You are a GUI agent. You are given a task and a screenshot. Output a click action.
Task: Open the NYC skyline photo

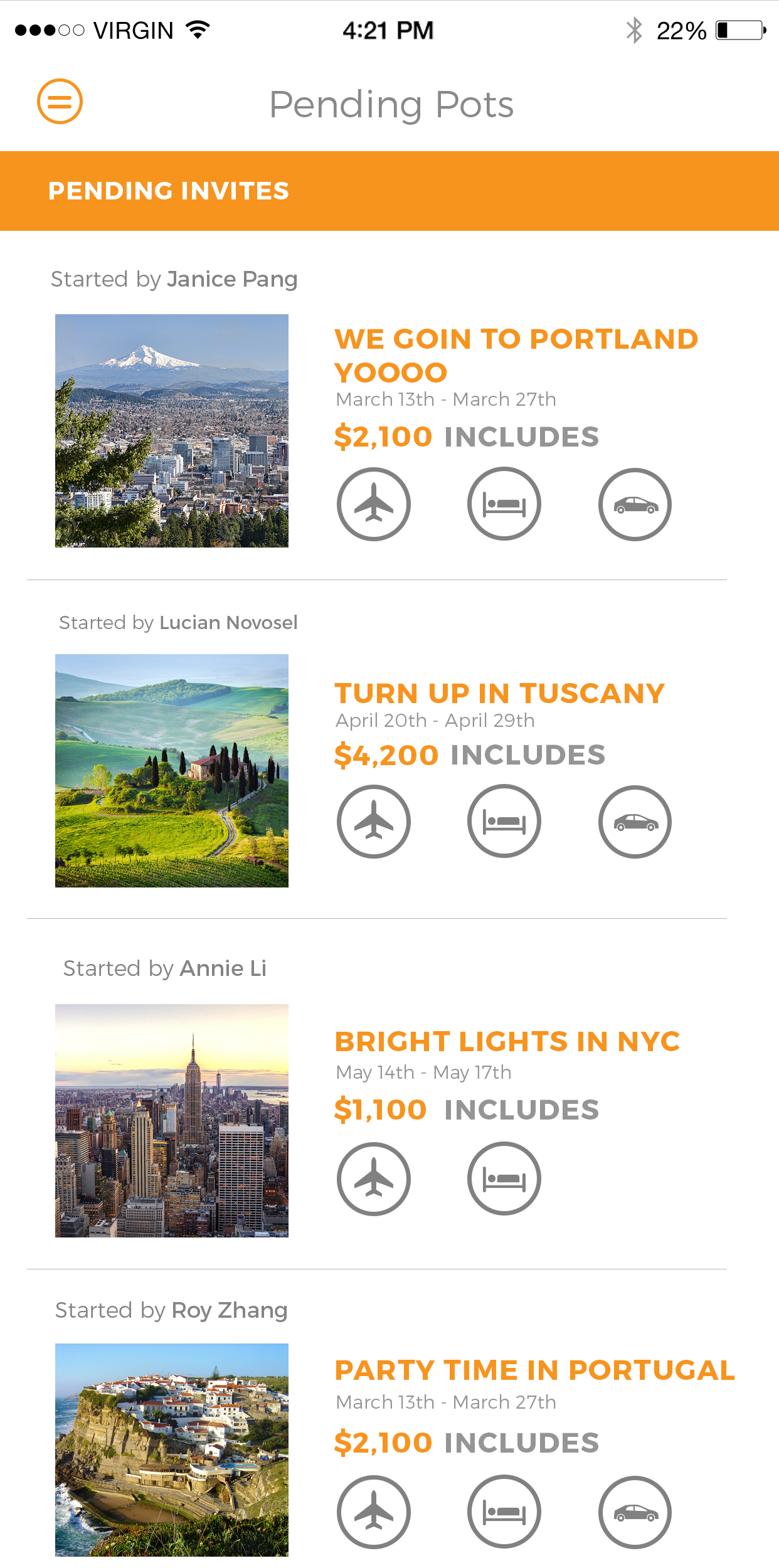coord(172,1120)
